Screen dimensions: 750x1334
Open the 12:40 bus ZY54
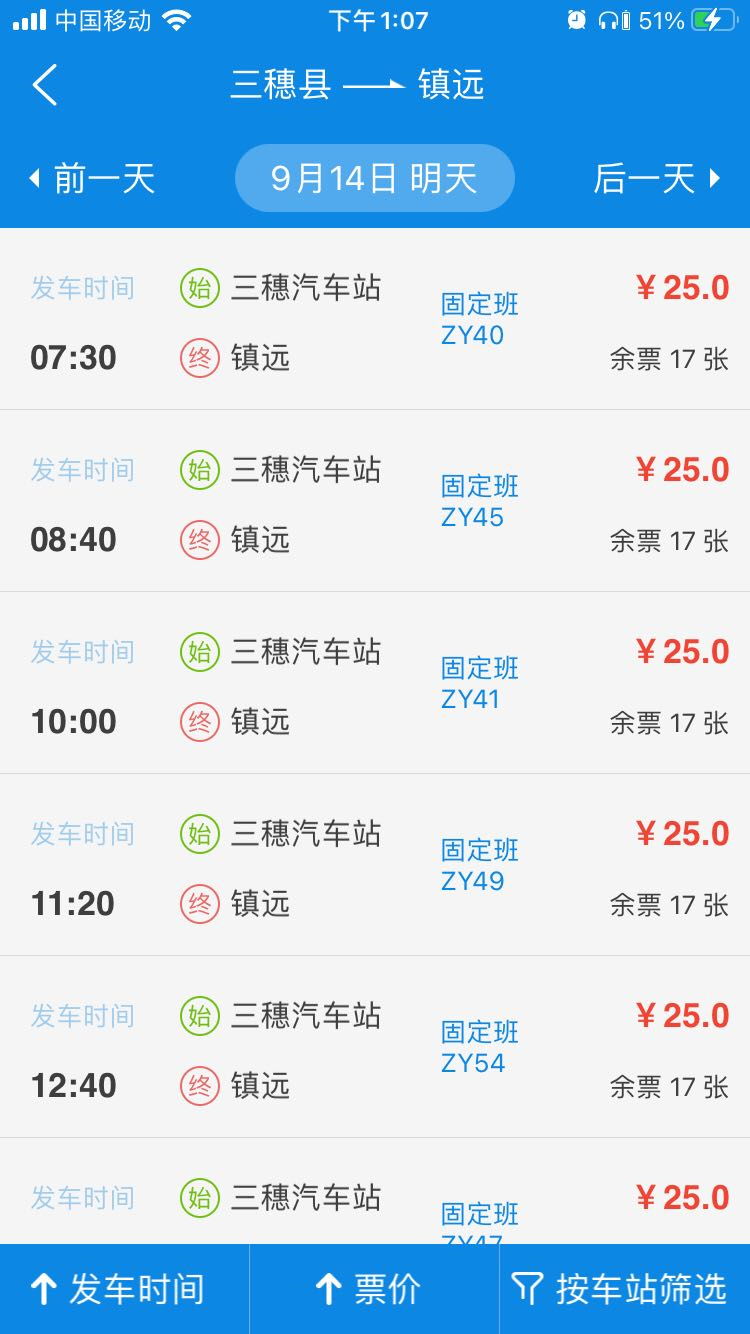click(x=375, y=1048)
